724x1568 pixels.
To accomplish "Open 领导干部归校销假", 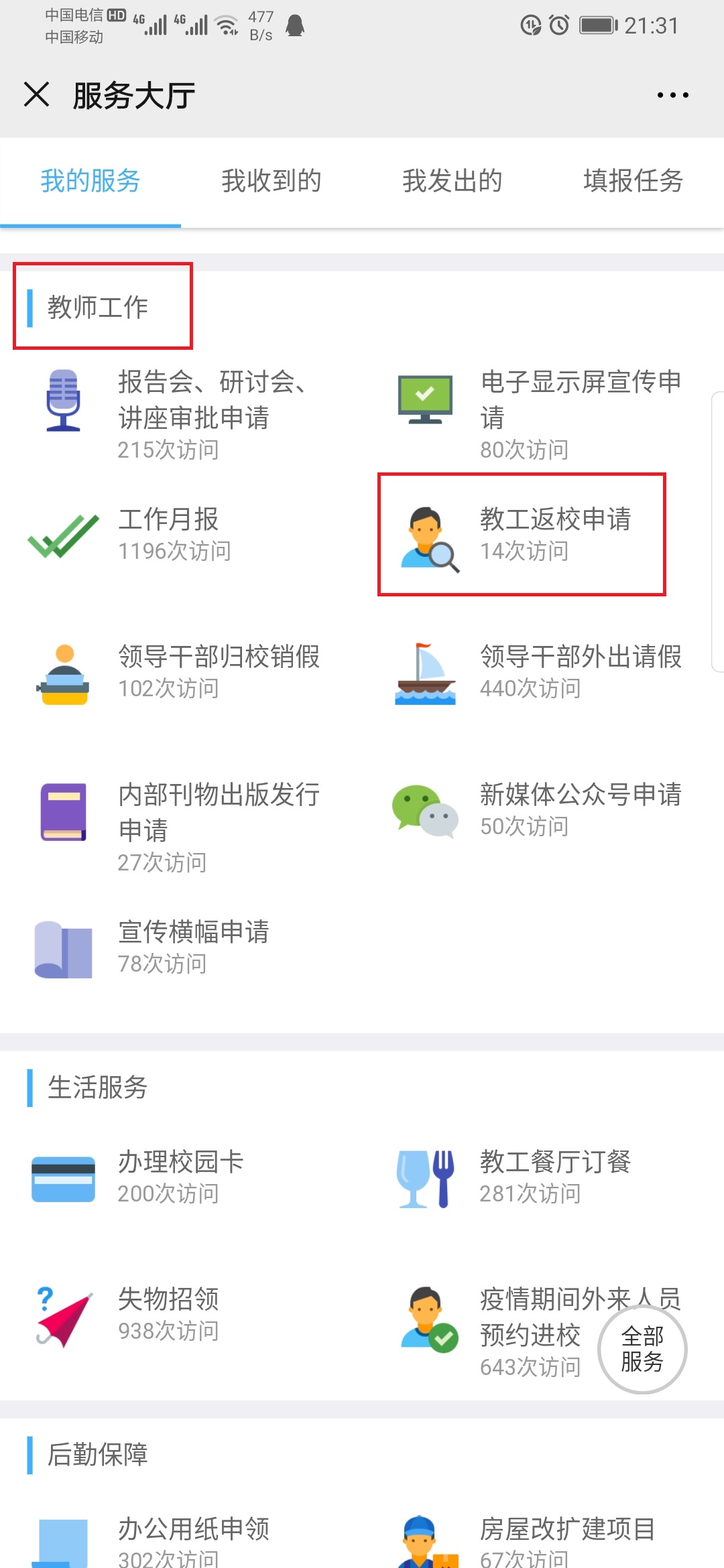I will point(181,672).
